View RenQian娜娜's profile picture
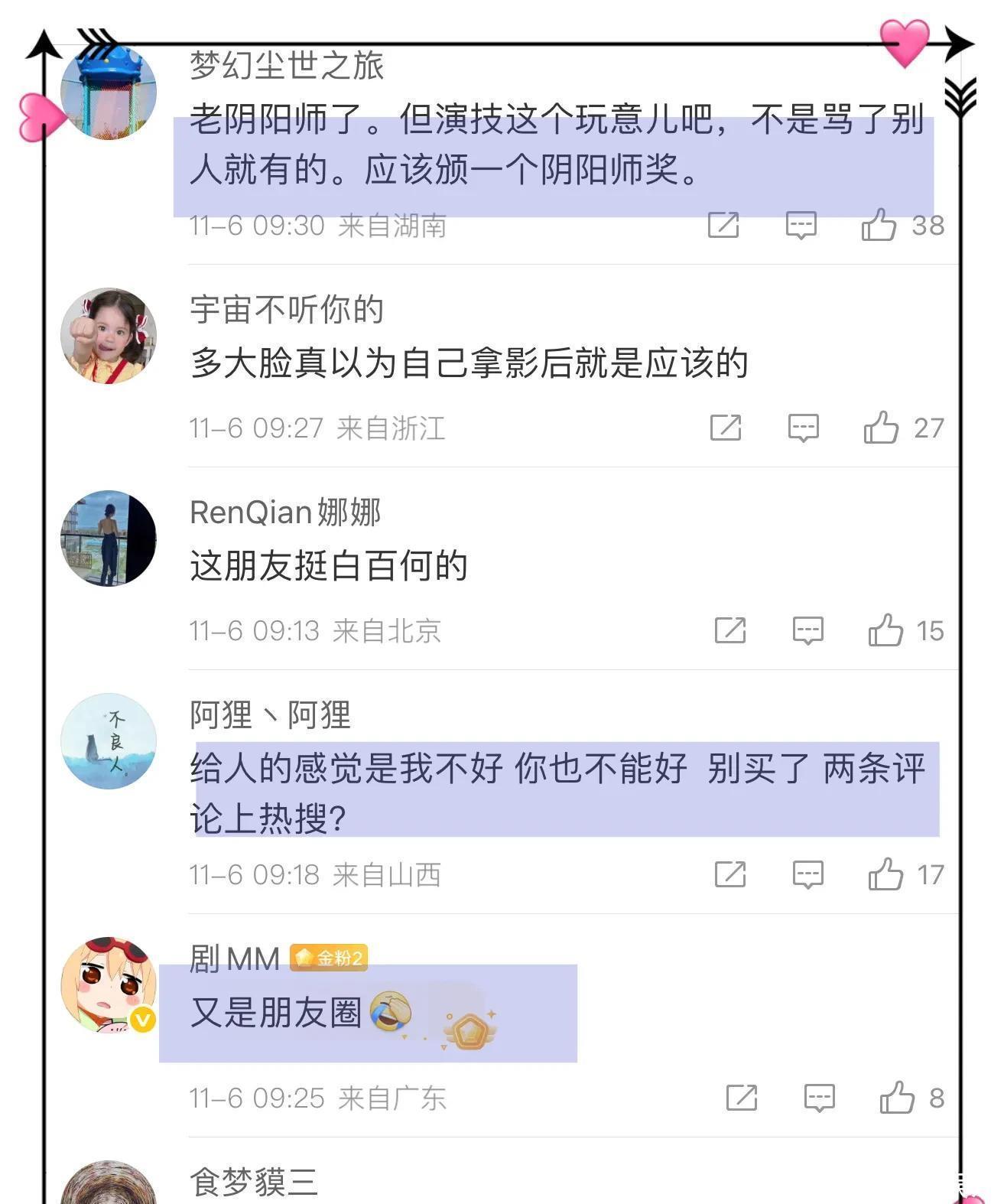Viewport: 1004px width, 1204px height. 109,539
